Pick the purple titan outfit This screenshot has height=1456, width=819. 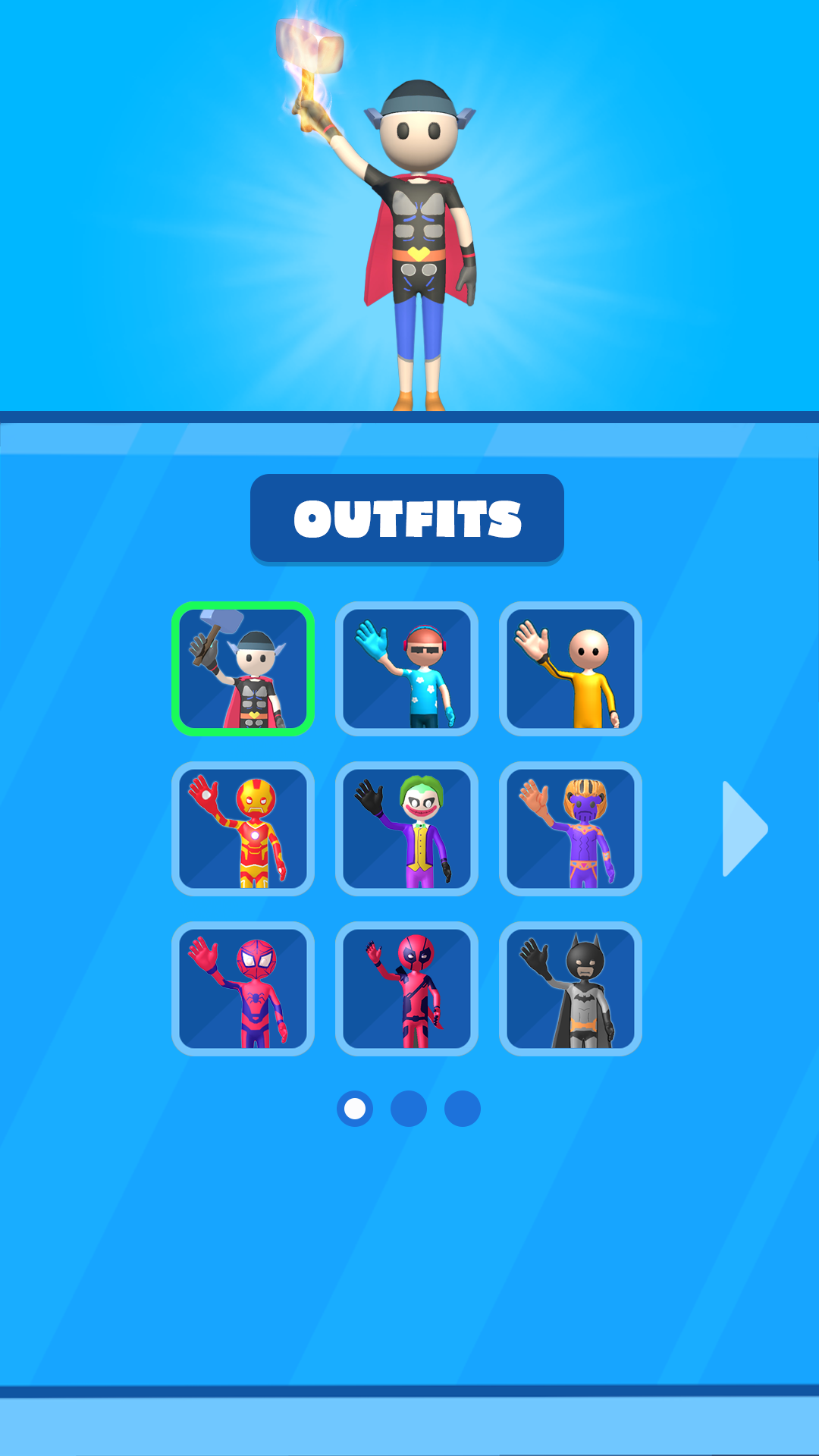570,829
